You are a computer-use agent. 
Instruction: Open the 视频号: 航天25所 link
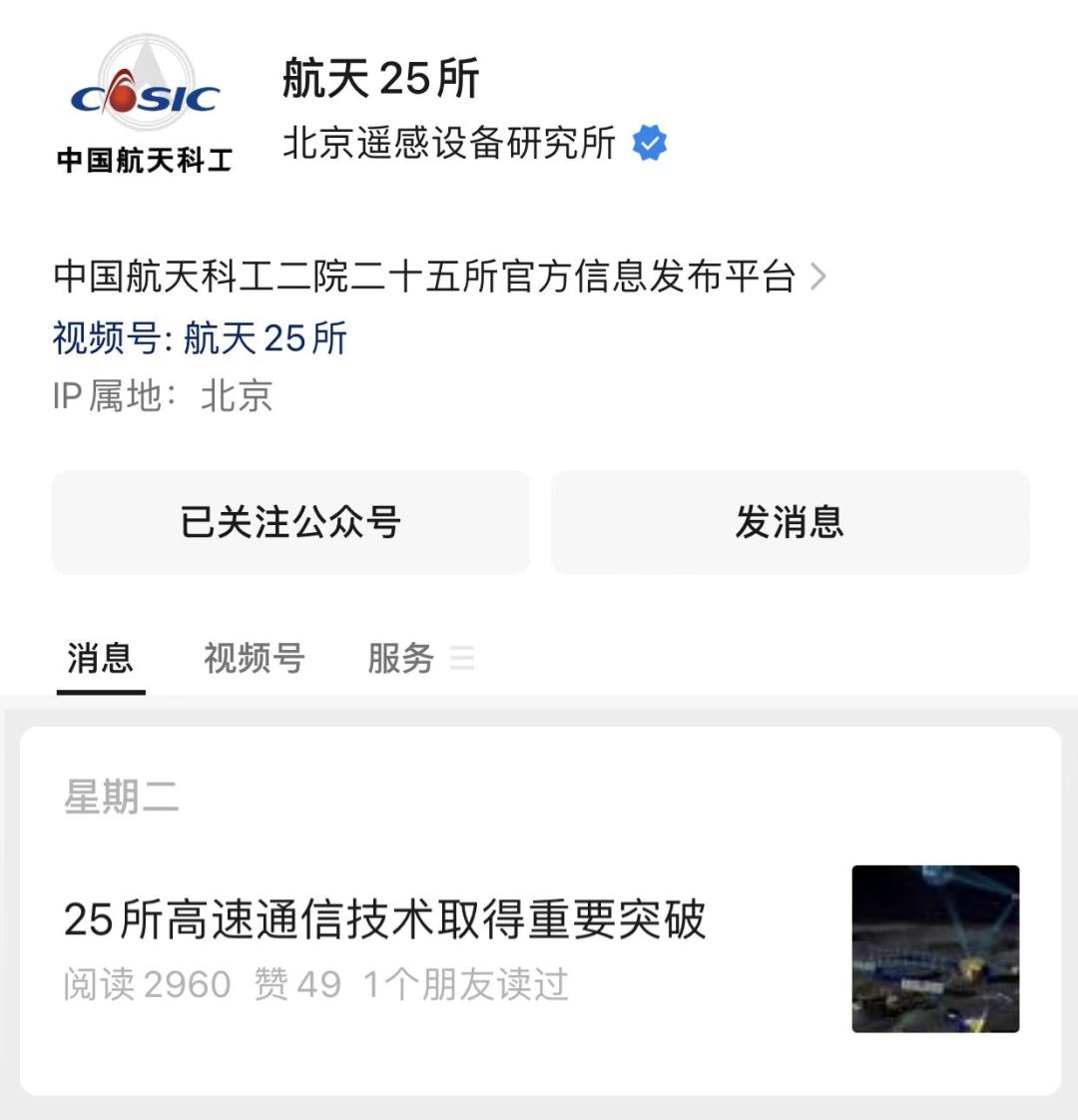[x=198, y=339]
